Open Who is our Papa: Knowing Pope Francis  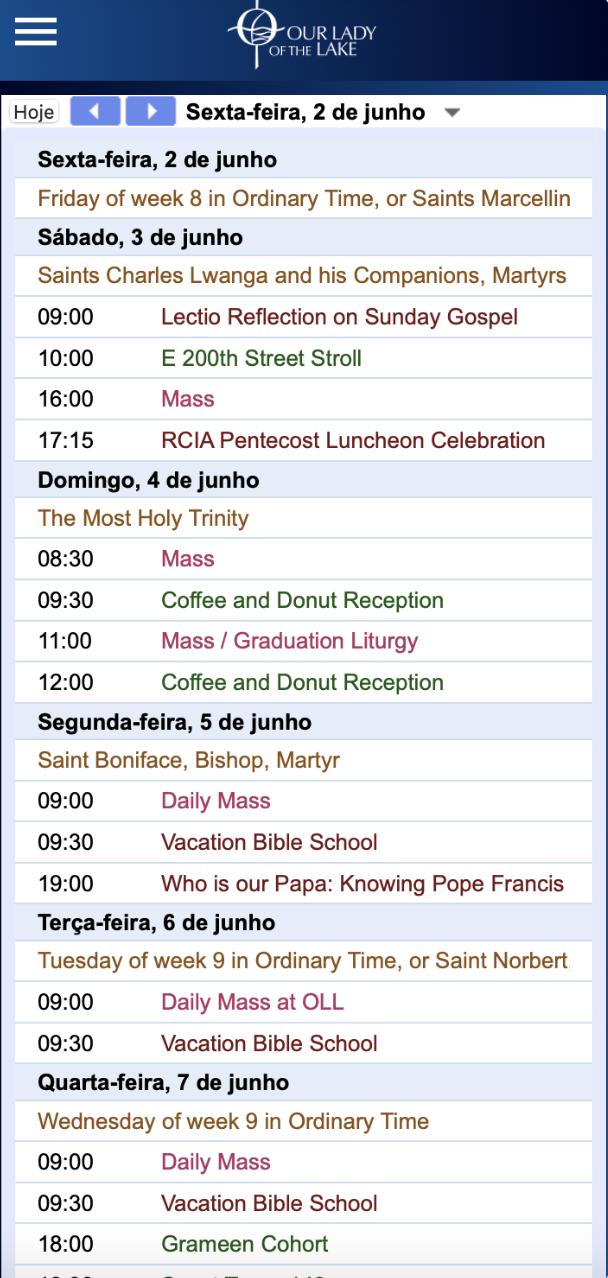point(362,884)
